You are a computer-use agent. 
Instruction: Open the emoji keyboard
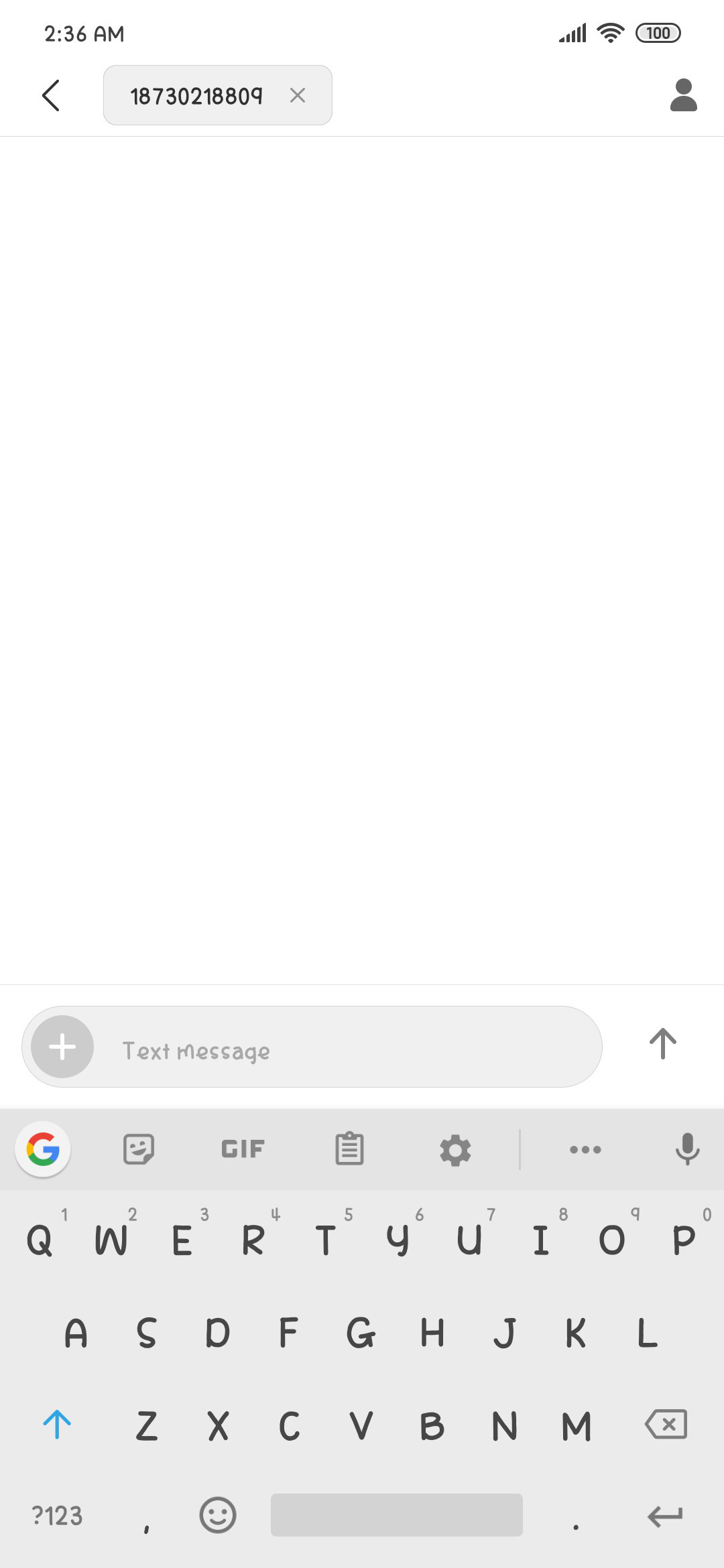(x=218, y=1515)
